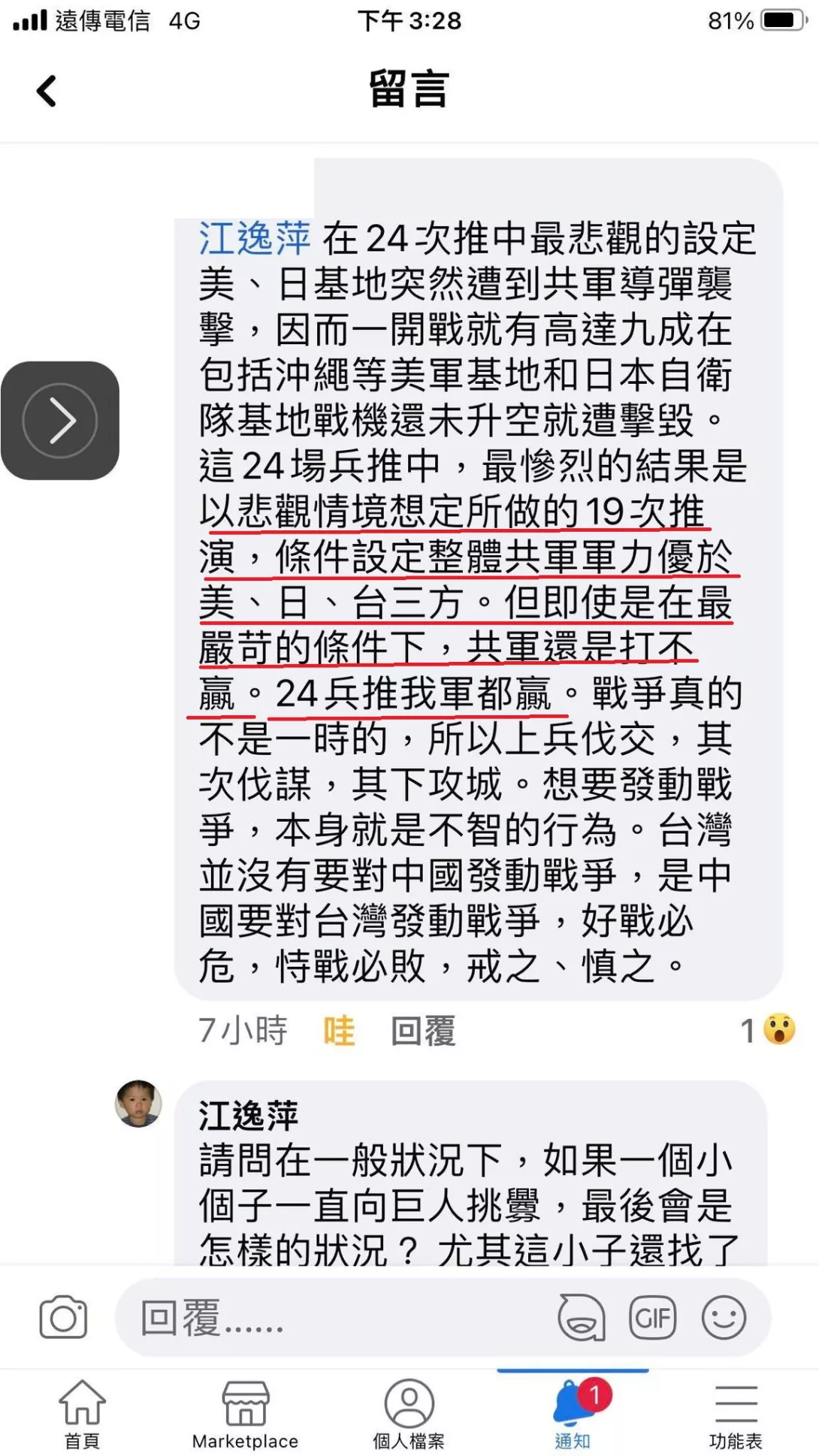Image resolution: width=819 pixels, height=1456 pixels.
Task: Open the blue 江逸萍 name link in the comment
Action: (254, 238)
